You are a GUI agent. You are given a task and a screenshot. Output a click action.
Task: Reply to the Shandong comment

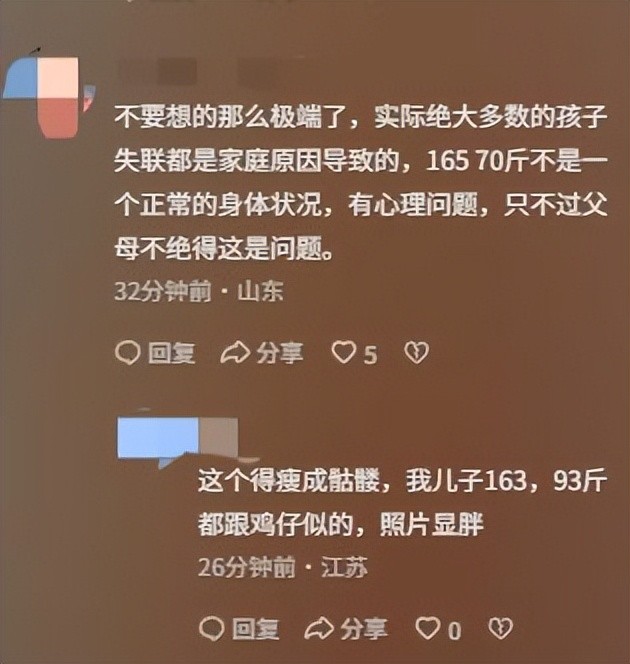click(155, 353)
